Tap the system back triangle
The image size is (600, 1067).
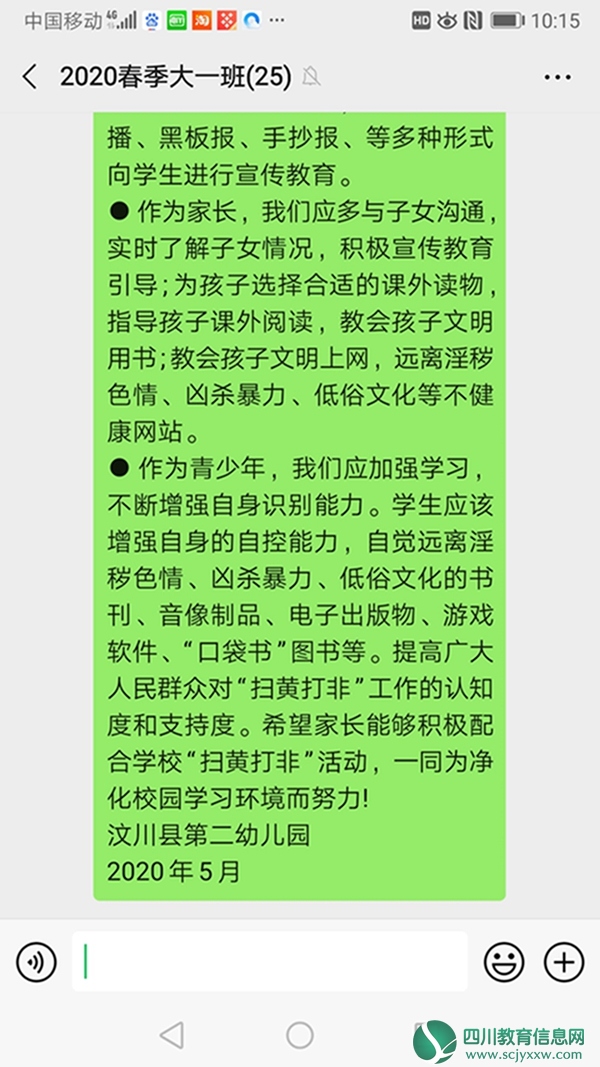[x=171, y=1035]
